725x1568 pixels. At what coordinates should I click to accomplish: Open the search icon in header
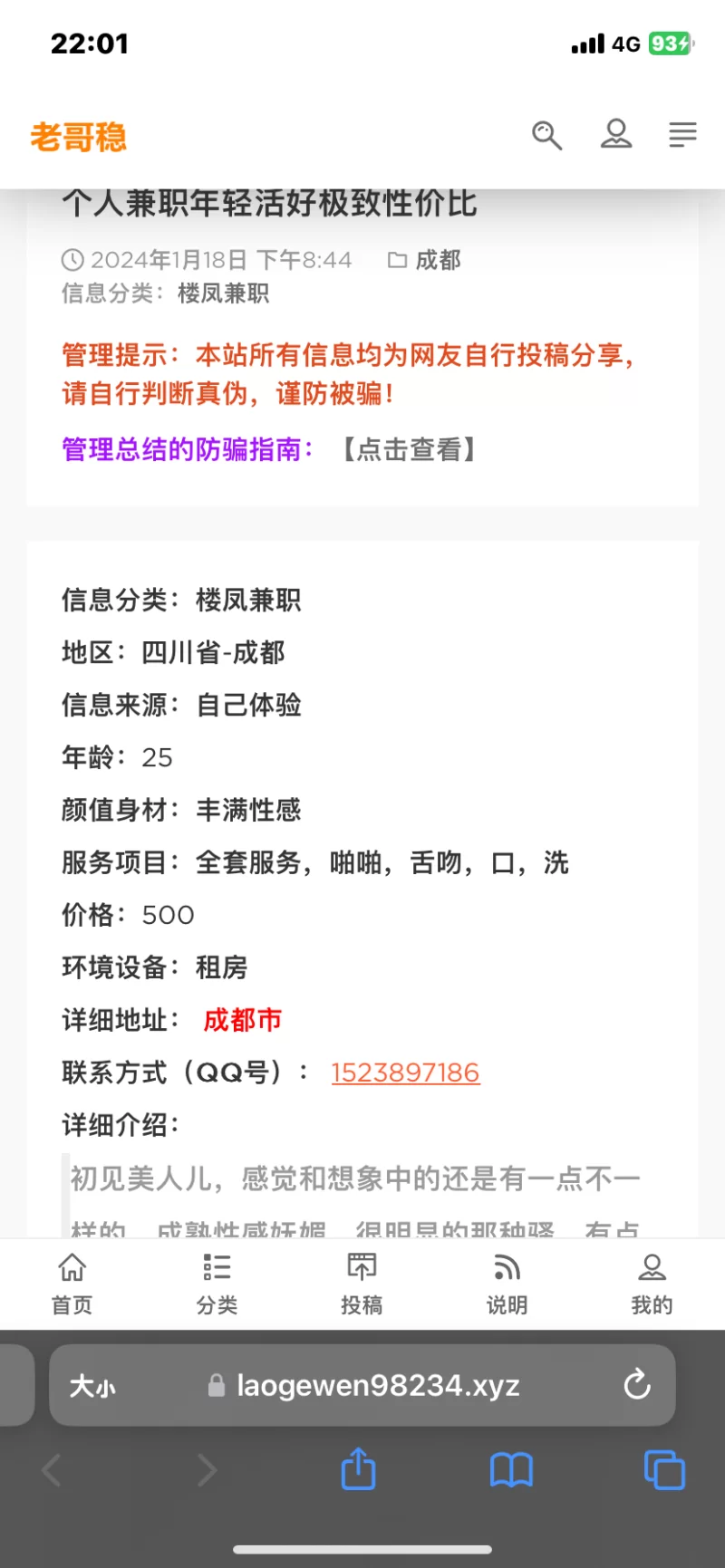tap(546, 136)
